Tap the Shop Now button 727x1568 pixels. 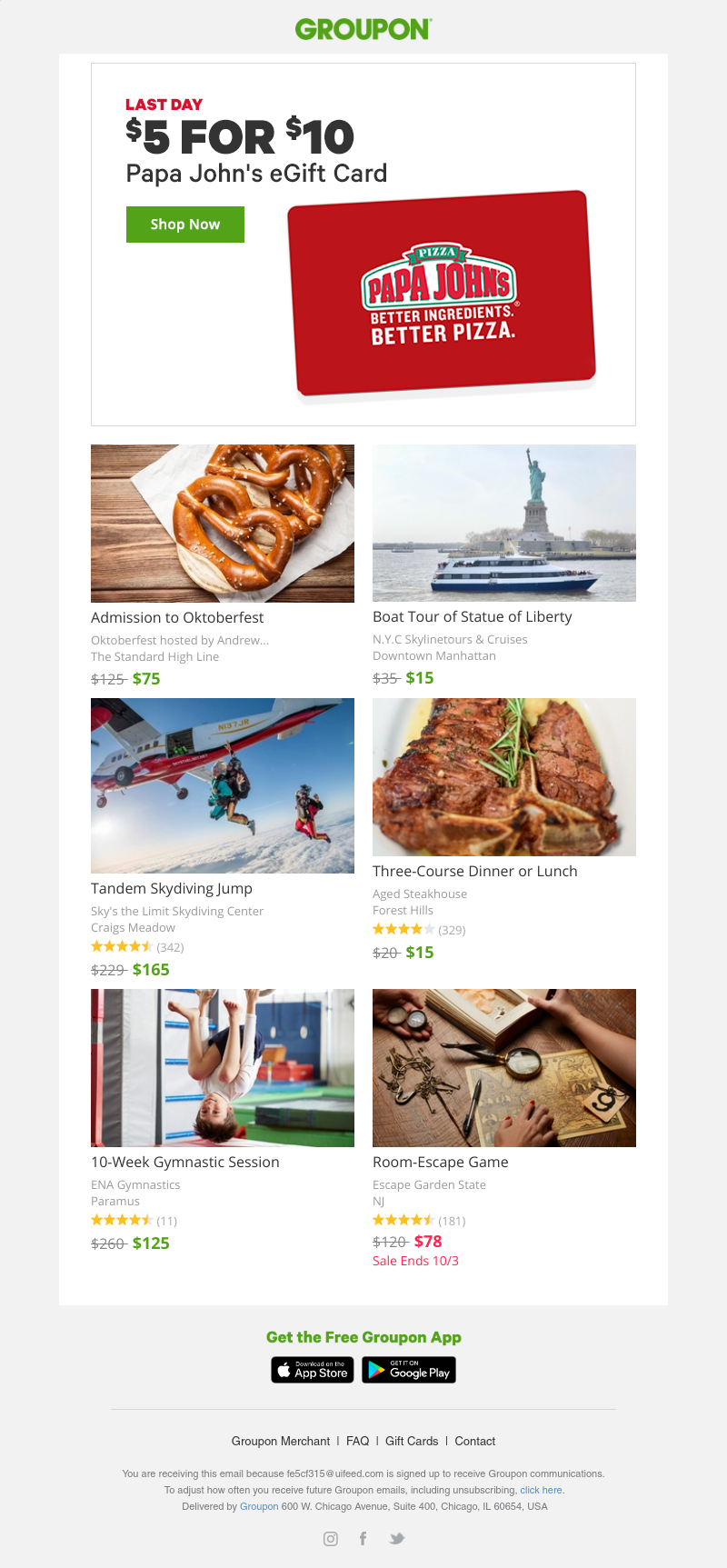(184, 225)
